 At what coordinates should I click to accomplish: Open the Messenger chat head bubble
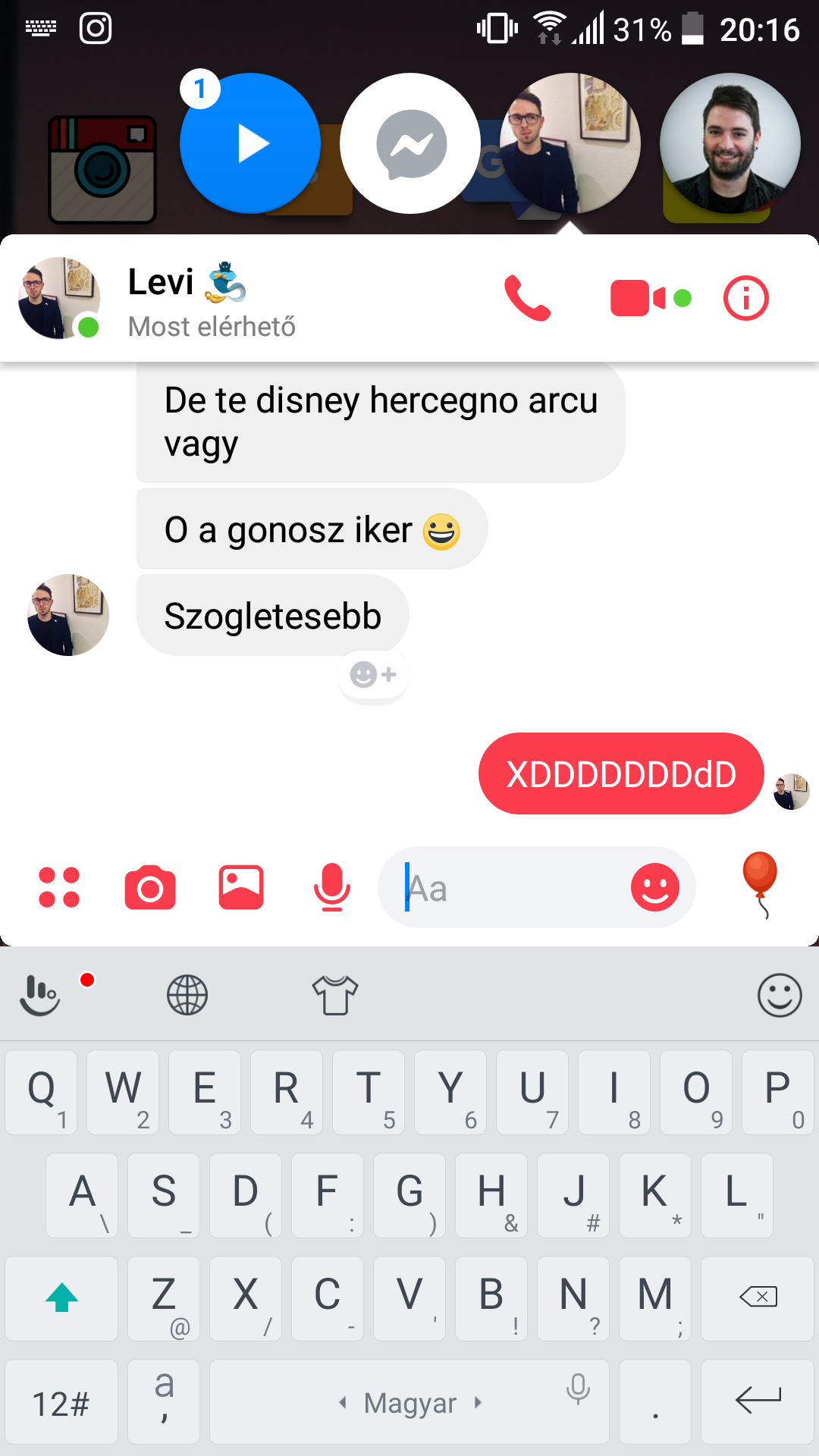coord(410,143)
